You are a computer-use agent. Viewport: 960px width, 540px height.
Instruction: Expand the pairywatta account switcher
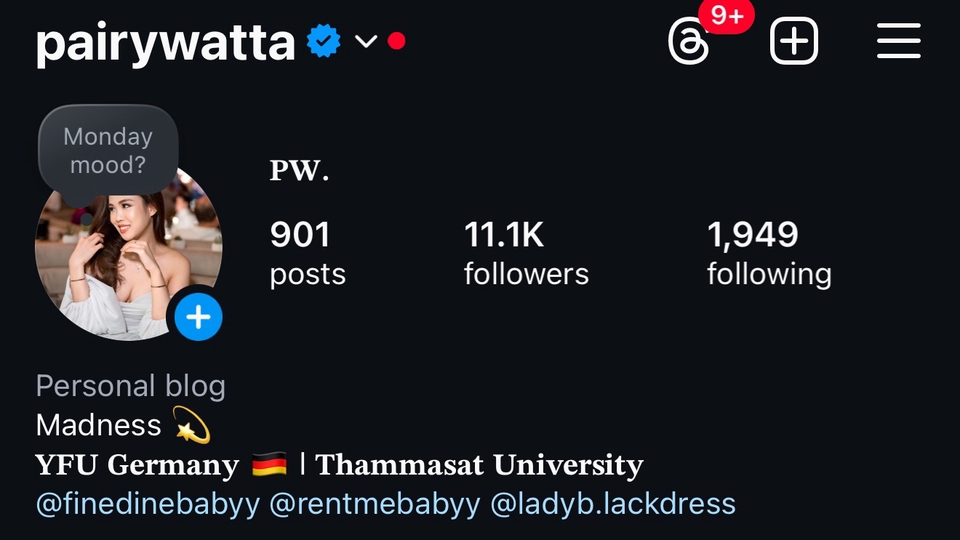click(366, 42)
